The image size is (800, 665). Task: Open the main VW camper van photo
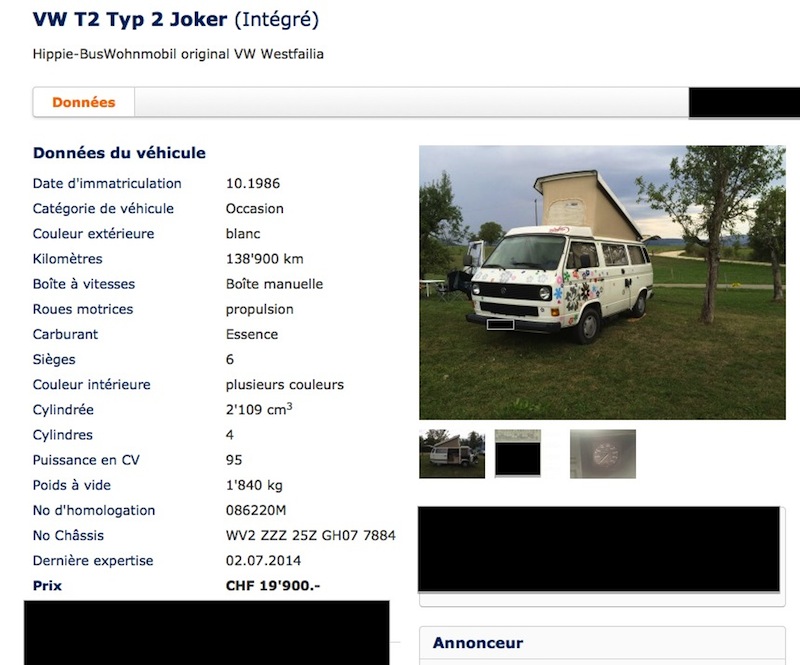coord(602,283)
